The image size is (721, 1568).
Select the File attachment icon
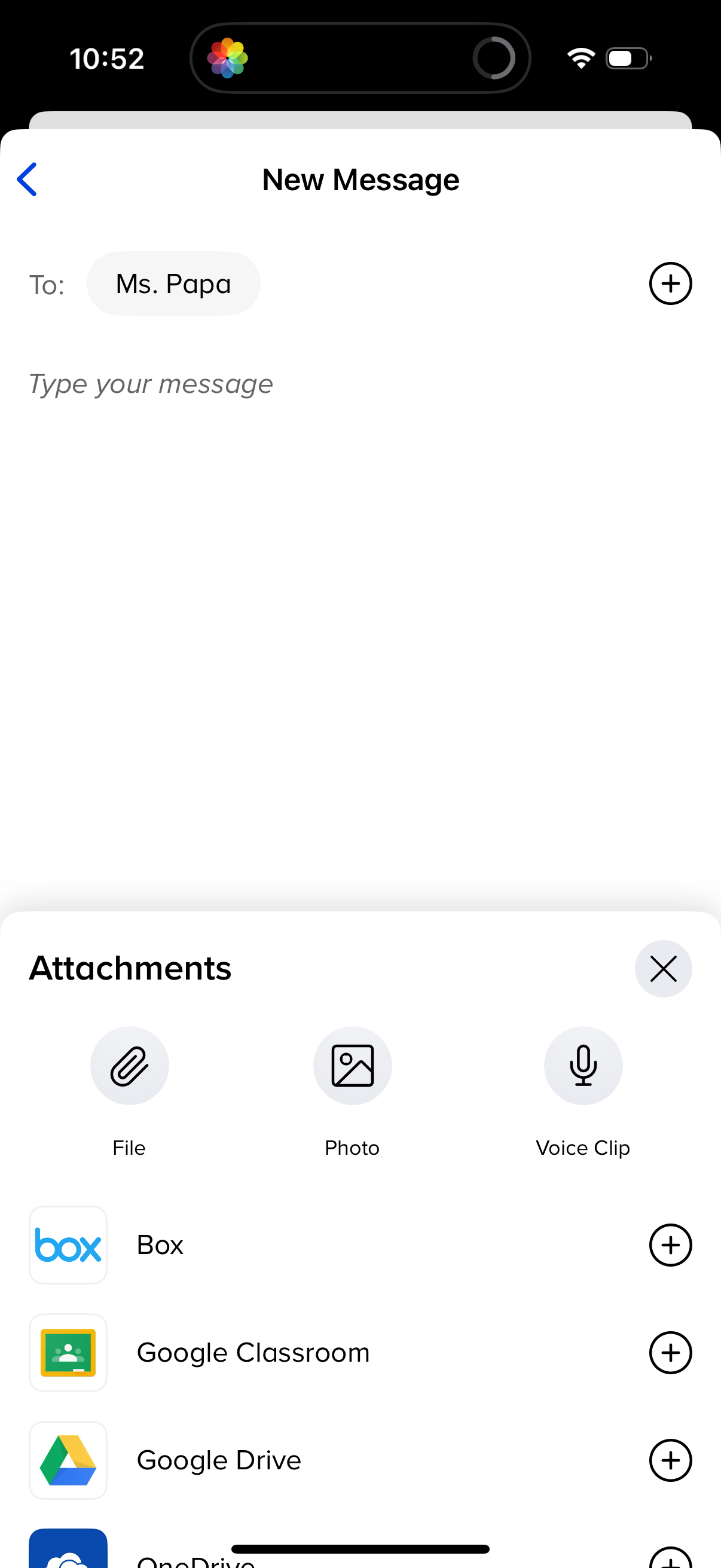click(x=129, y=1065)
